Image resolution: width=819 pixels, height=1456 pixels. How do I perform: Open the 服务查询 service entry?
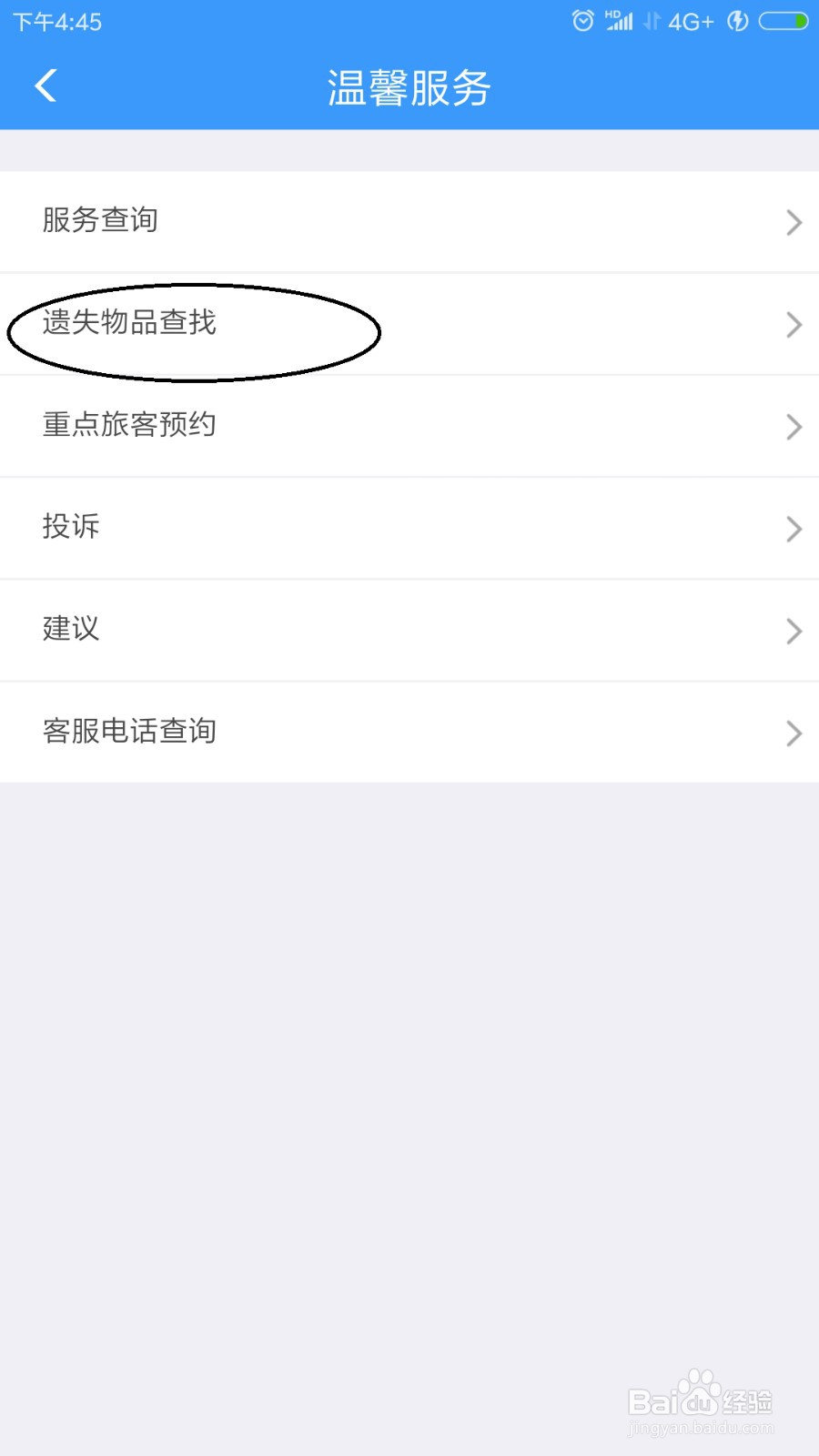(100, 220)
